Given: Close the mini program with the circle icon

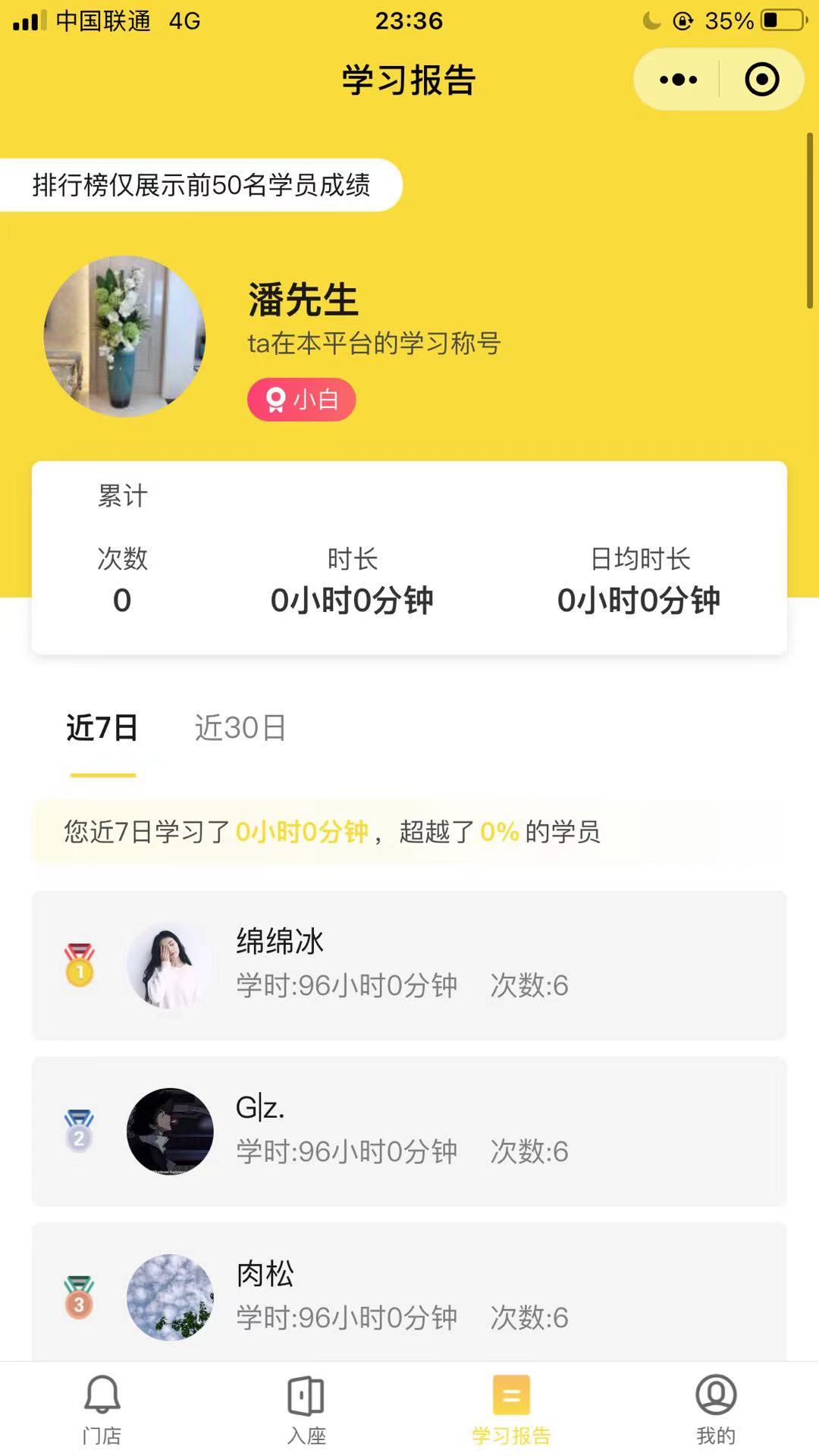Looking at the screenshot, I should [761, 80].
